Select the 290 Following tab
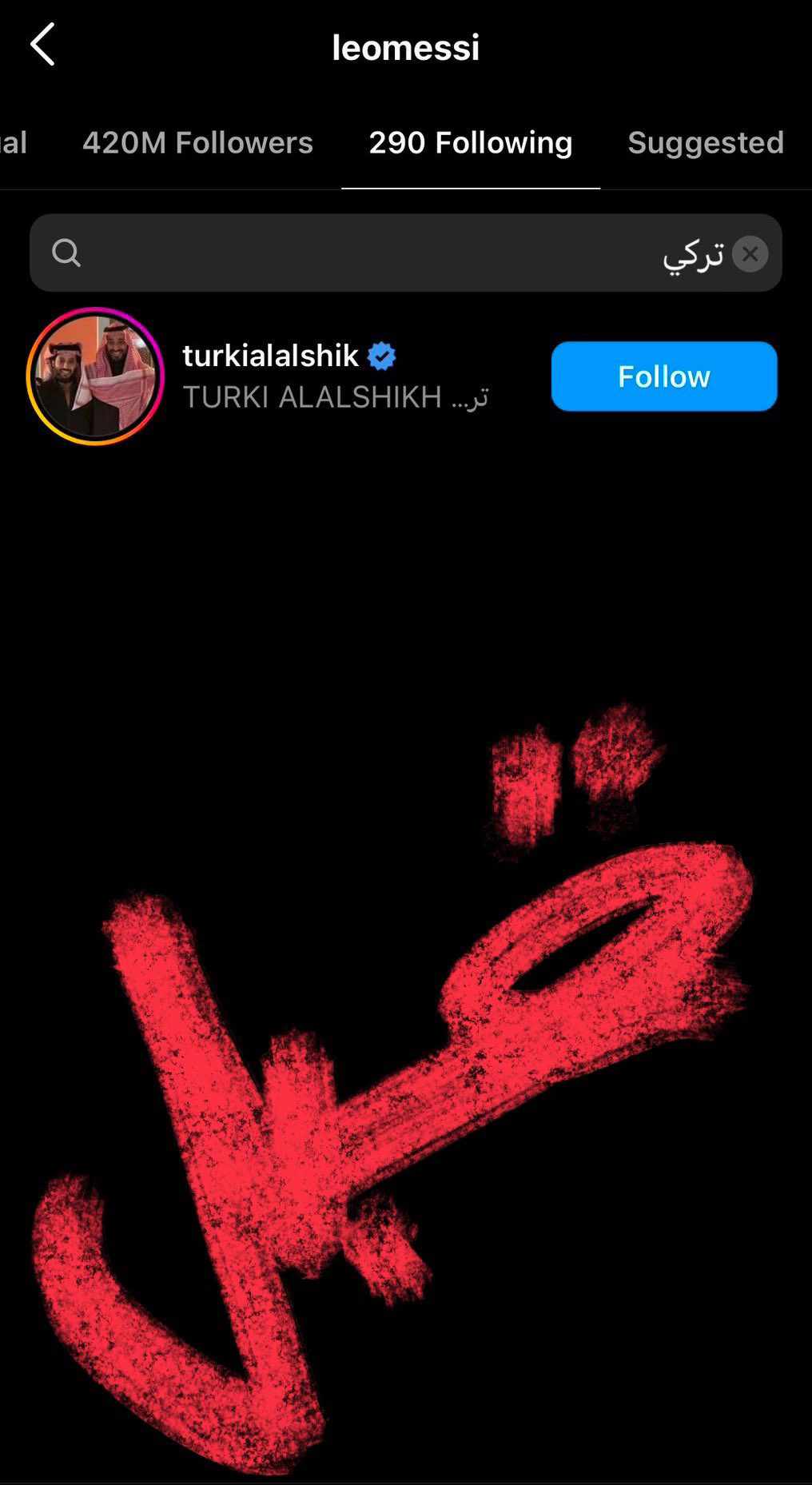The width and height of the screenshot is (812, 1485). pos(470,142)
